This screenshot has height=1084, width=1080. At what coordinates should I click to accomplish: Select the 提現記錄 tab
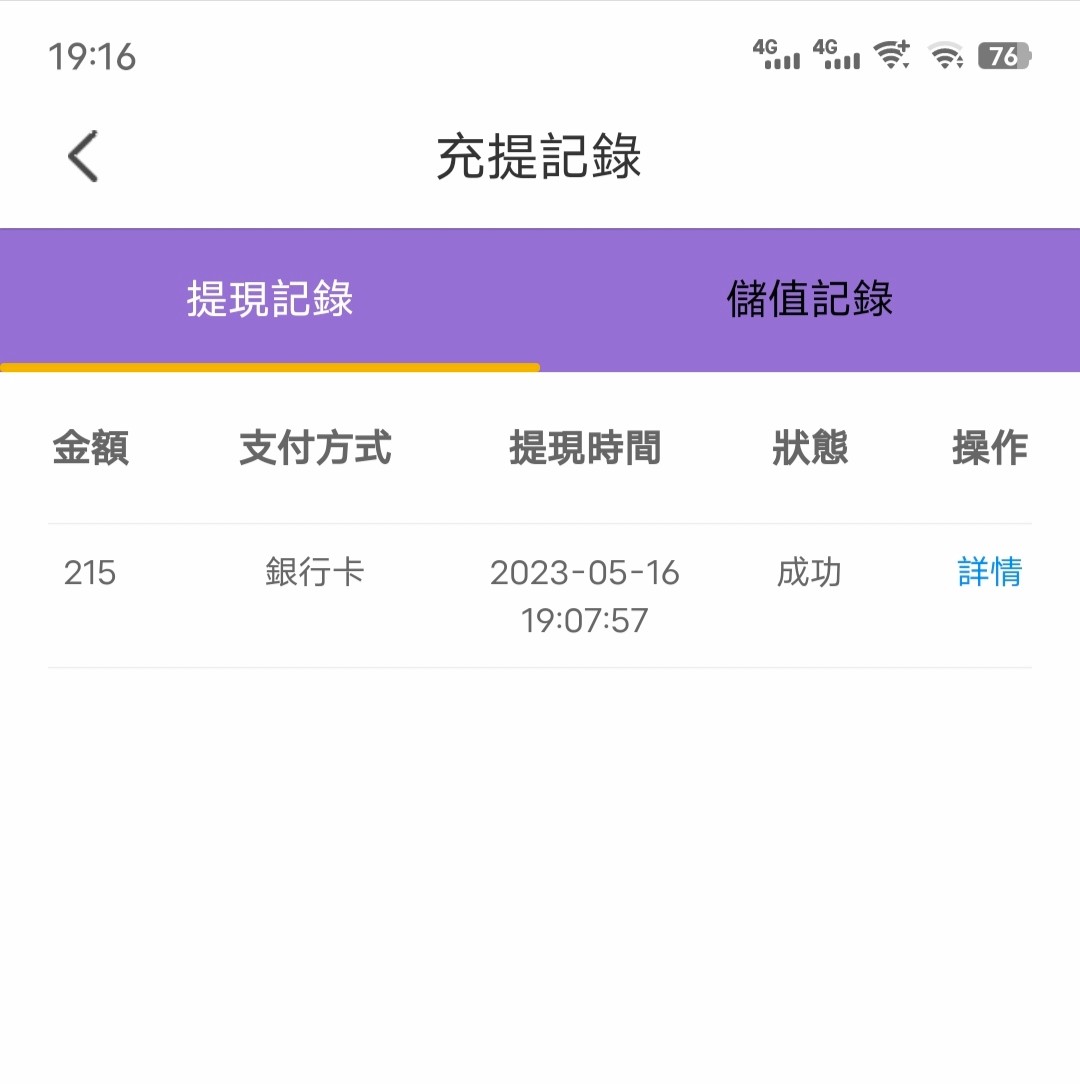(x=270, y=300)
